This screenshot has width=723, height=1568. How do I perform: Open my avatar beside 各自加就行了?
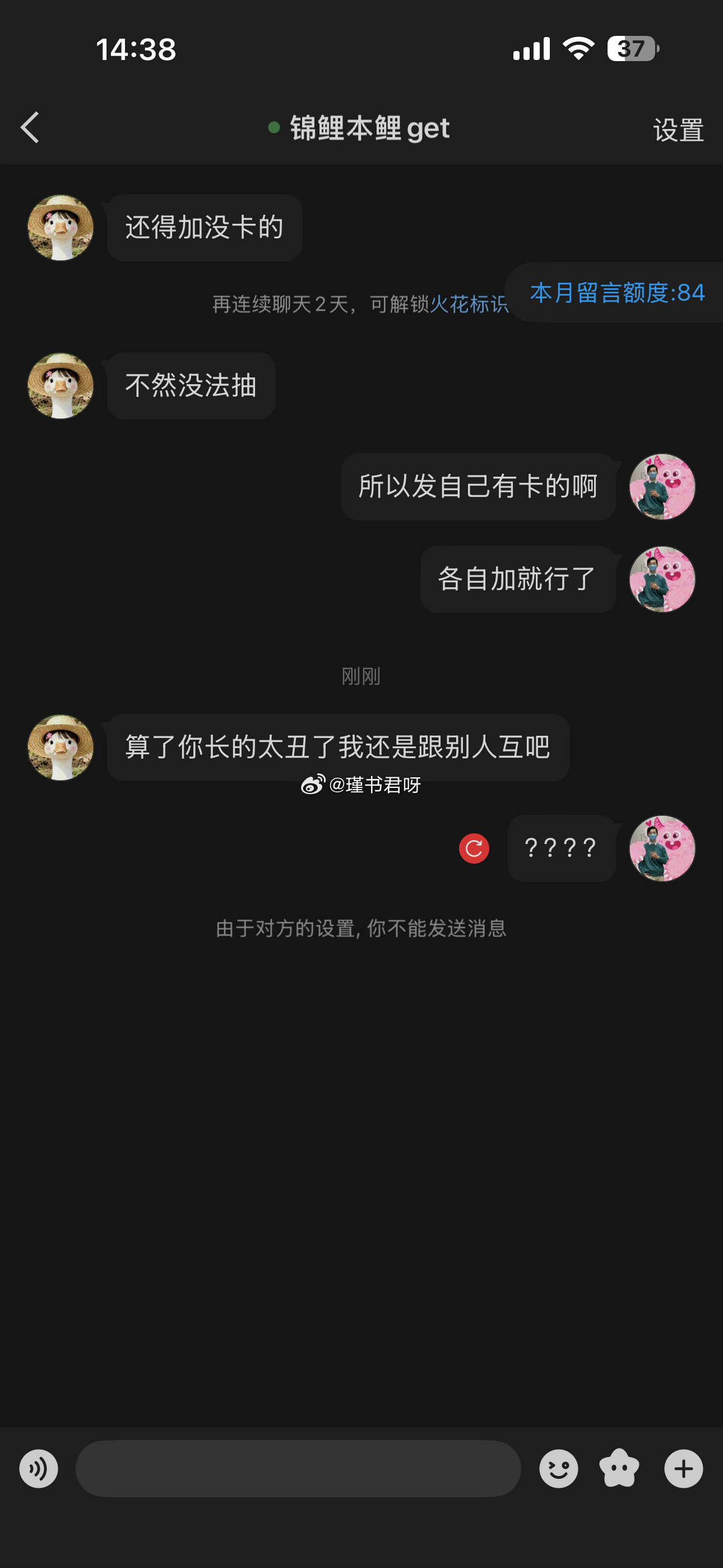click(661, 579)
